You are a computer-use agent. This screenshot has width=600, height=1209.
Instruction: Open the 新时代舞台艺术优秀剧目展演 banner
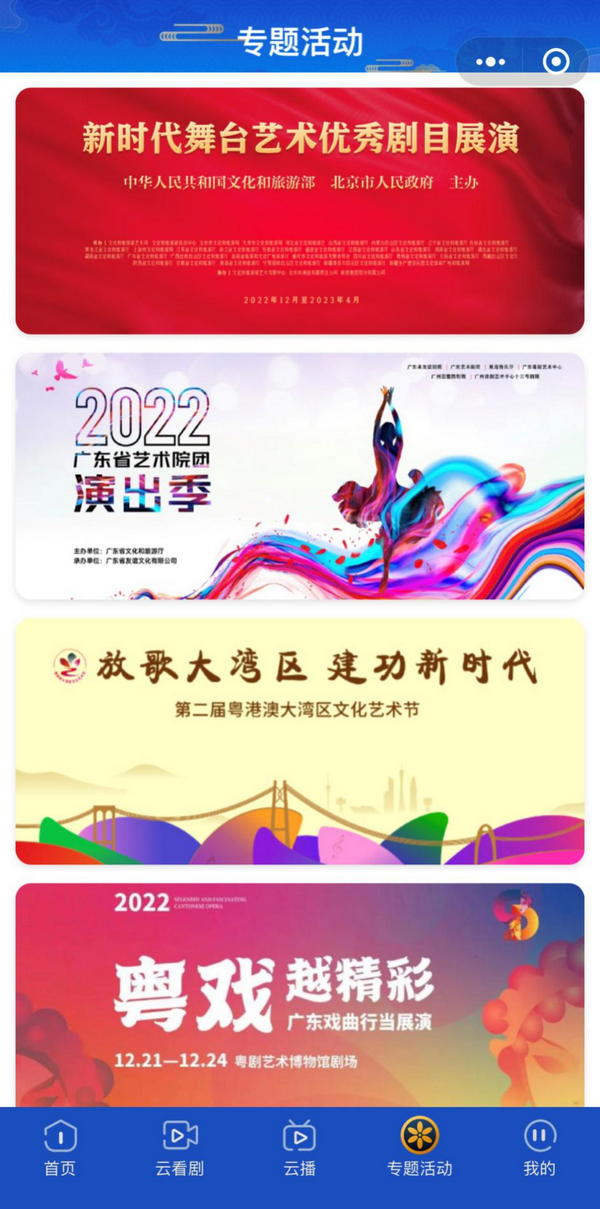click(300, 211)
